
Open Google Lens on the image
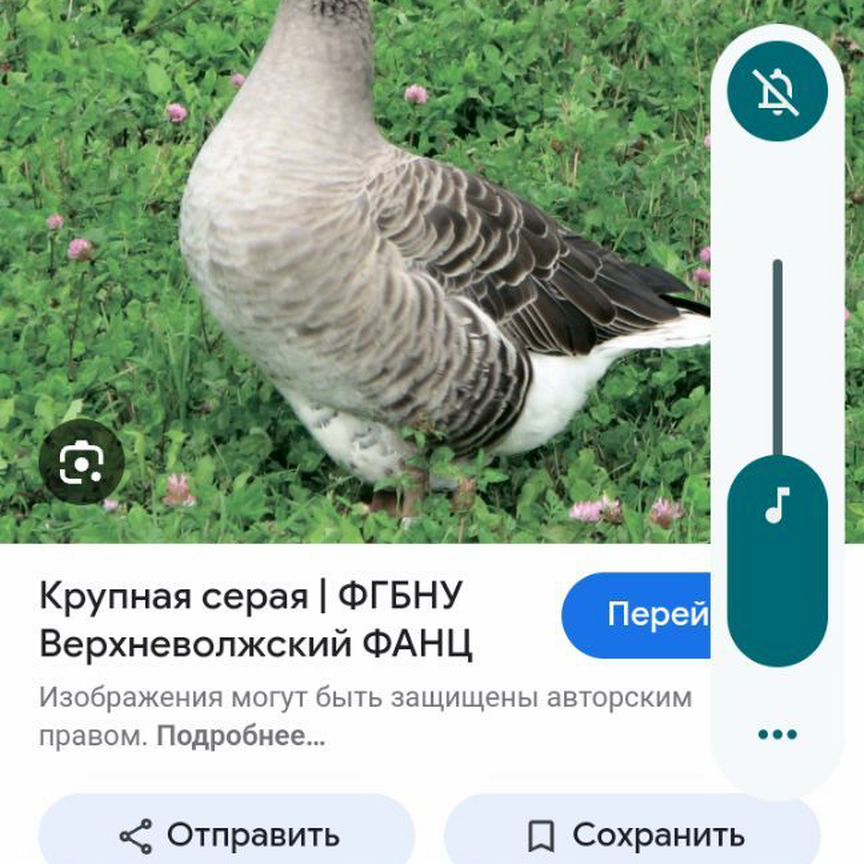point(82,462)
